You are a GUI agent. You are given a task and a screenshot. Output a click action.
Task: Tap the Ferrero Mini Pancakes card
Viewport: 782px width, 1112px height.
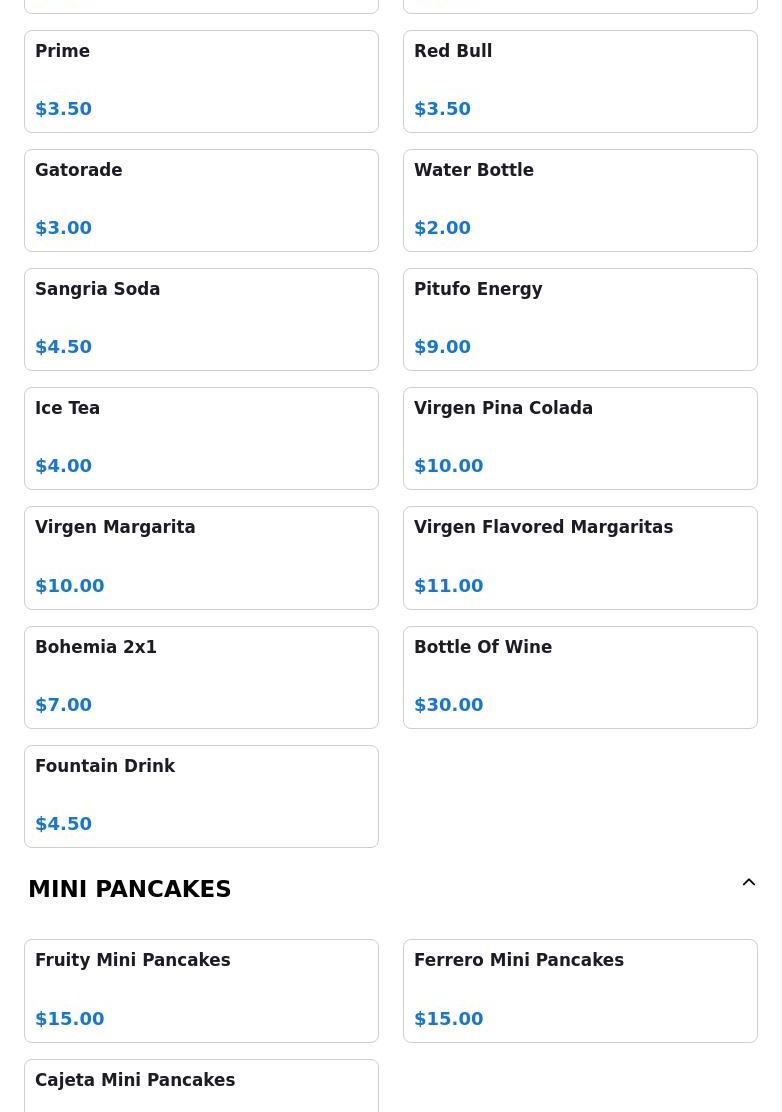click(x=580, y=990)
